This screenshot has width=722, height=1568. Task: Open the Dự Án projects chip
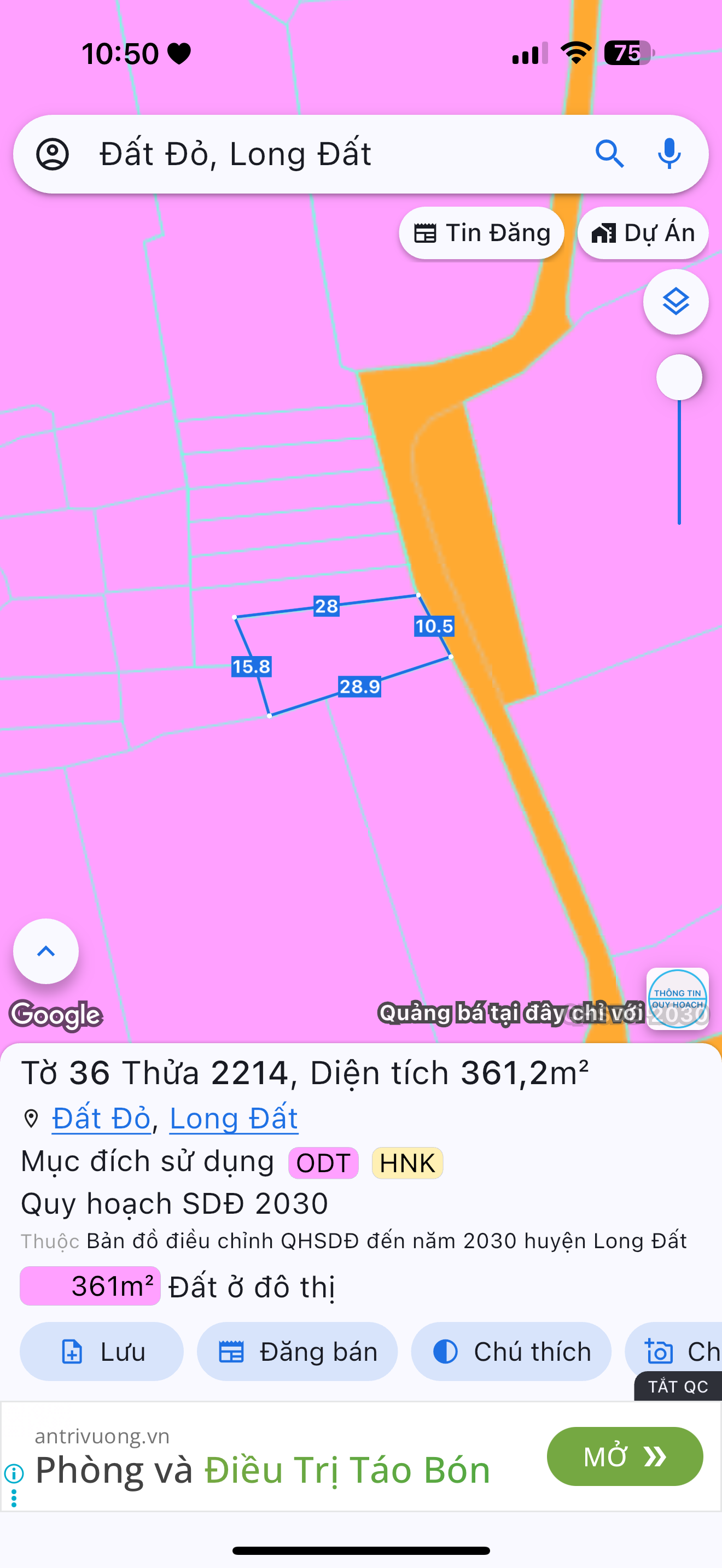click(x=643, y=233)
